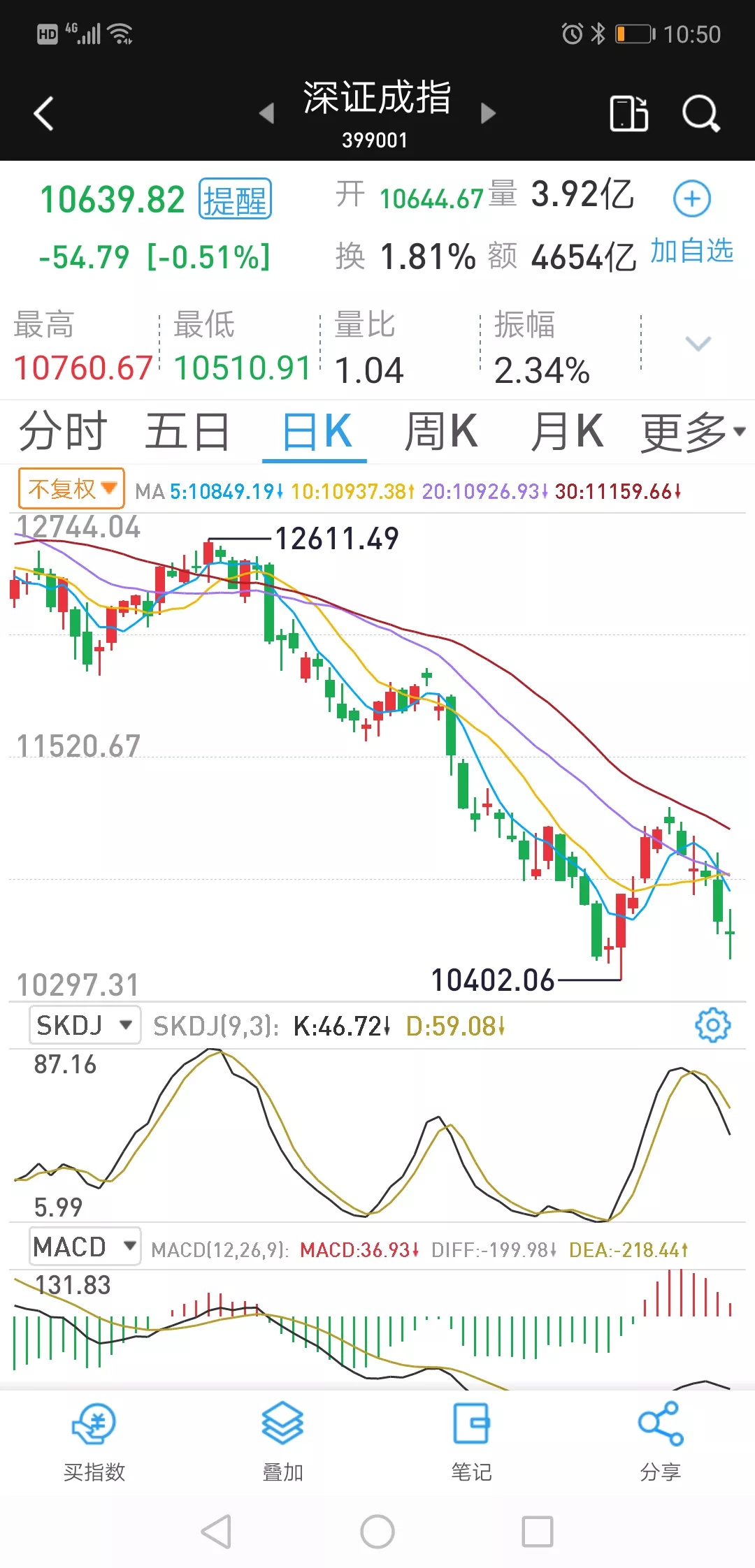Expand more quote details with chevron
This screenshot has width=755, height=1568.
coord(698,343)
